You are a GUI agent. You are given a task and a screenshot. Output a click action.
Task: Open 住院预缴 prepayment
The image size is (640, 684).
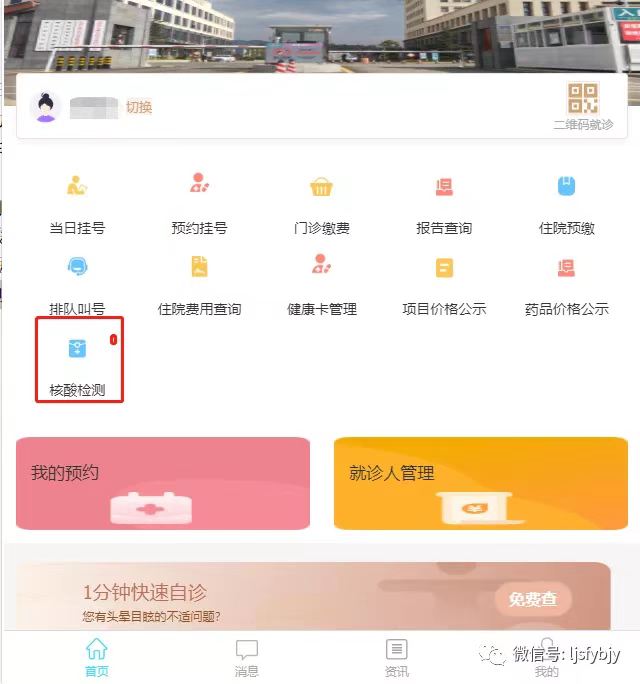pos(566,204)
